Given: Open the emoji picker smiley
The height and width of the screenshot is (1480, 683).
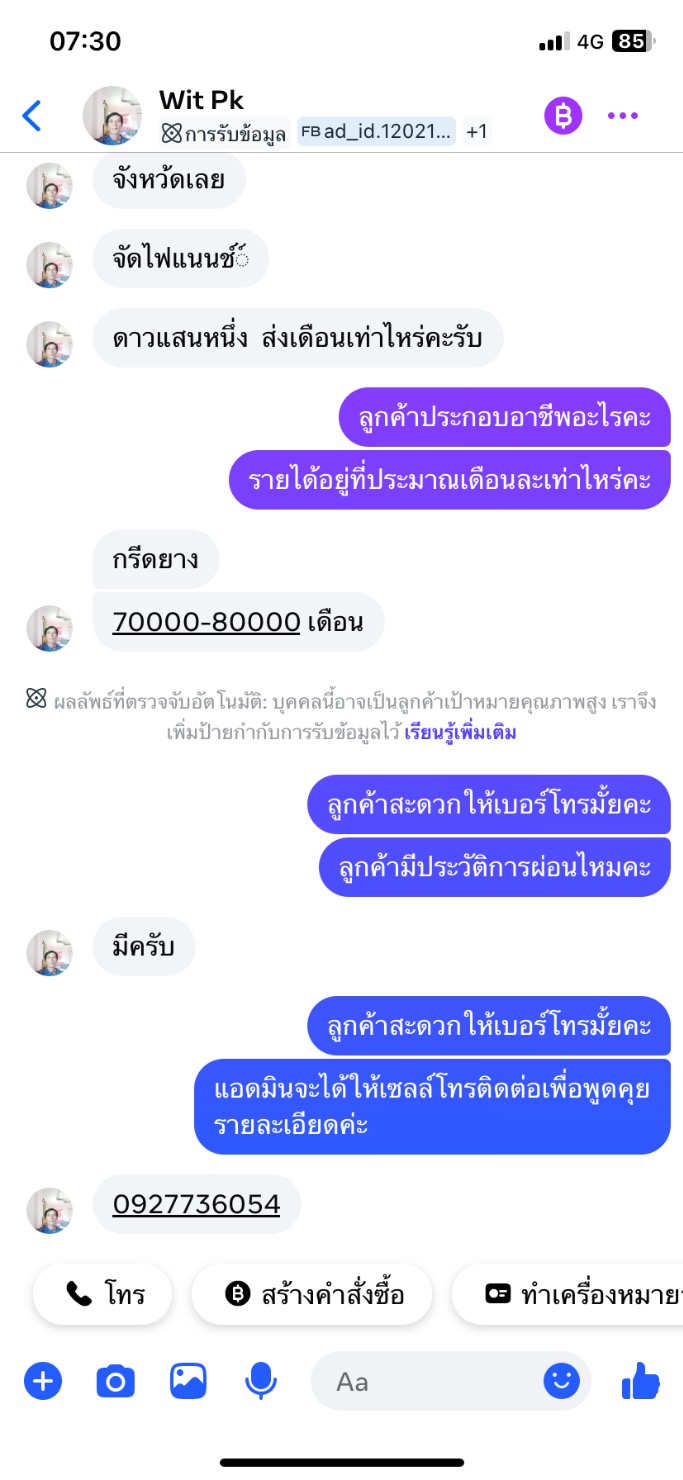Looking at the screenshot, I should click(x=562, y=1382).
